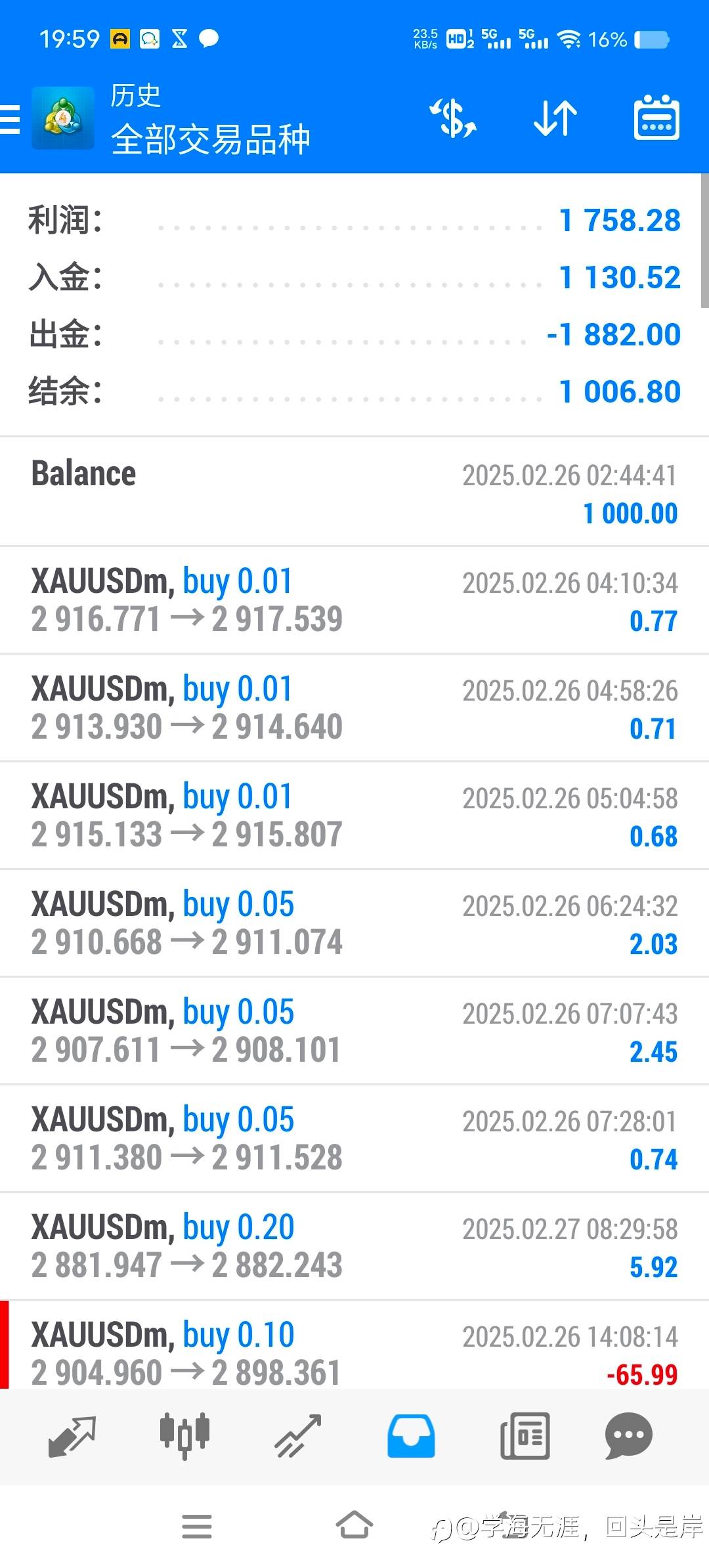Open the hamburger drawer menu

pyautogui.click(x=11, y=120)
